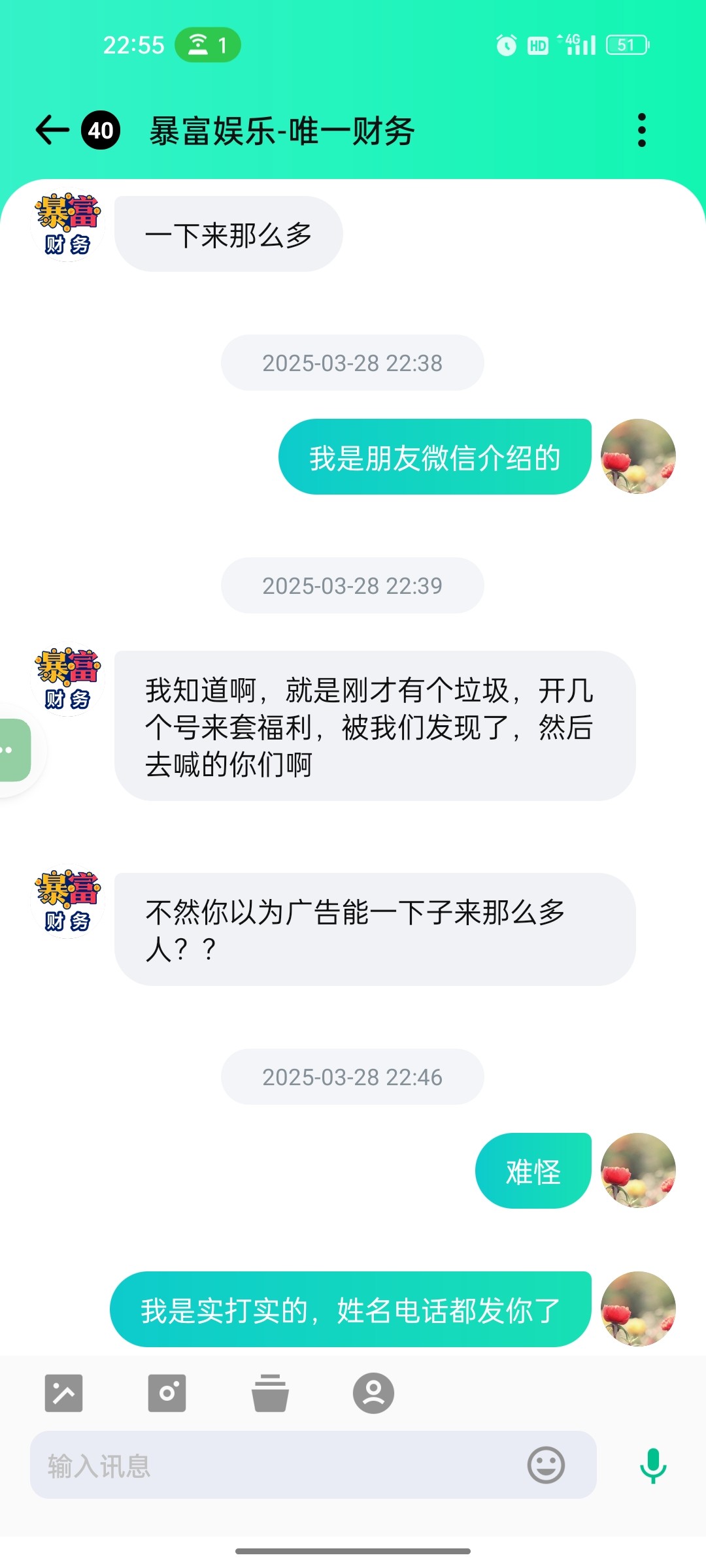Open the green floating side widget
This screenshot has width=706, height=1568.
click(x=14, y=750)
